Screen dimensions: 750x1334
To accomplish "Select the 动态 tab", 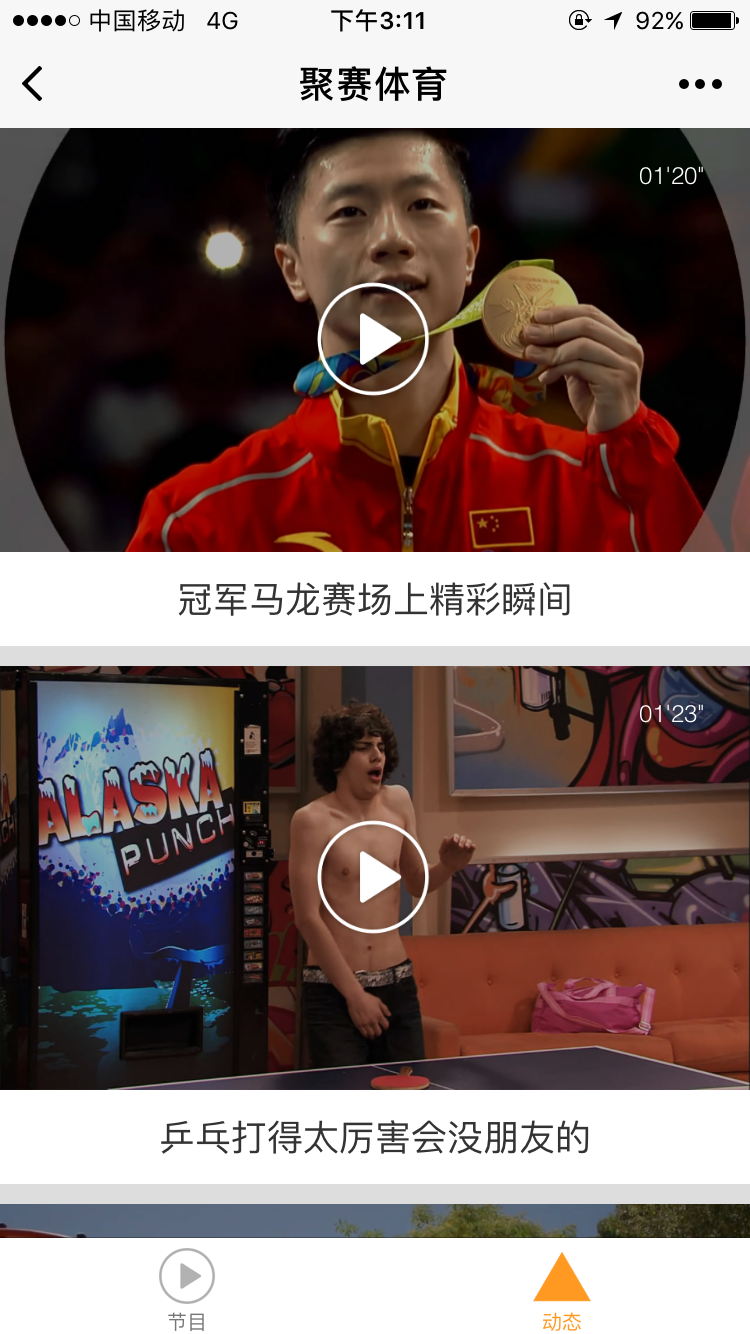I will [562, 1288].
